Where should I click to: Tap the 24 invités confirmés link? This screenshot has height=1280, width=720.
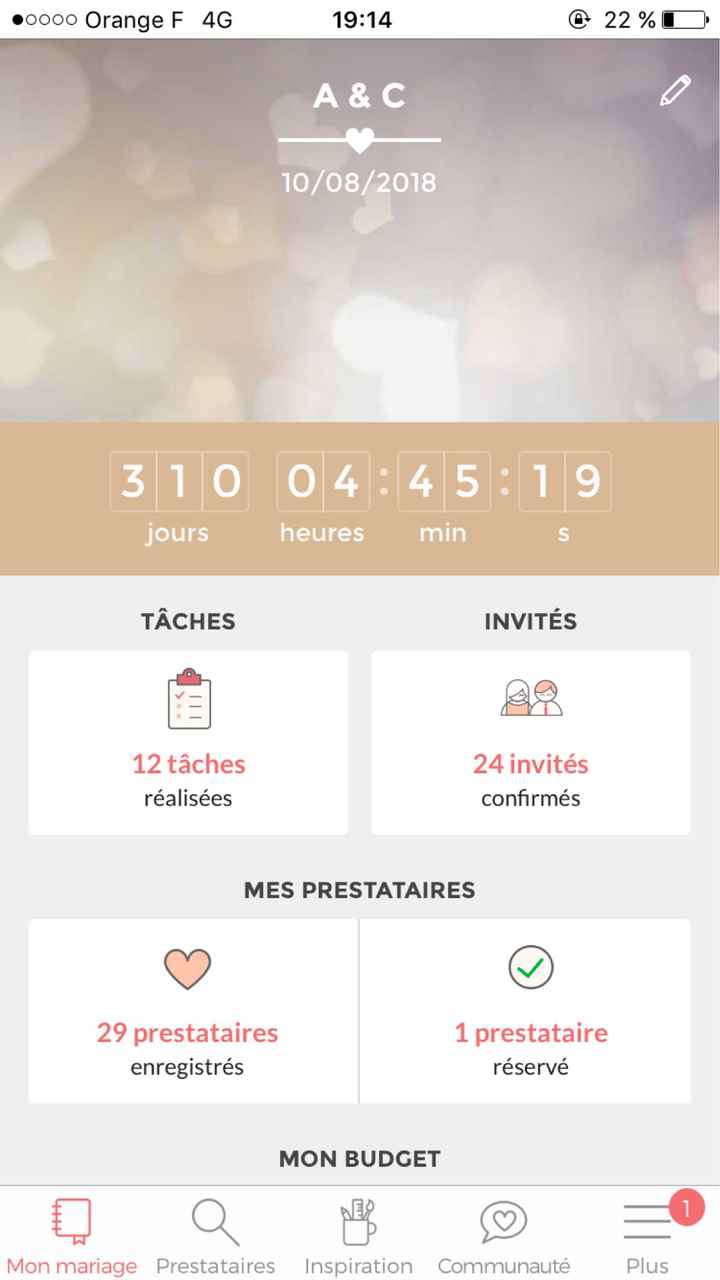530,764
